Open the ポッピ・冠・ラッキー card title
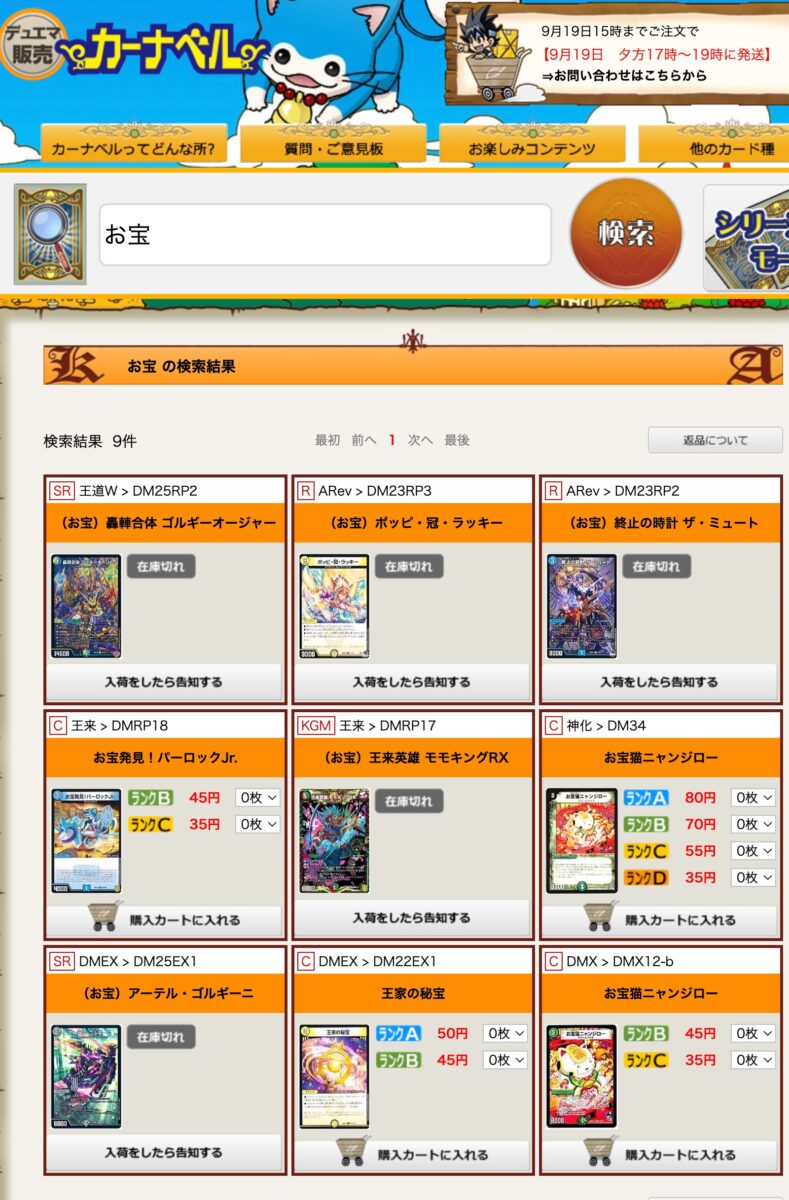 pyautogui.click(x=413, y=523)
